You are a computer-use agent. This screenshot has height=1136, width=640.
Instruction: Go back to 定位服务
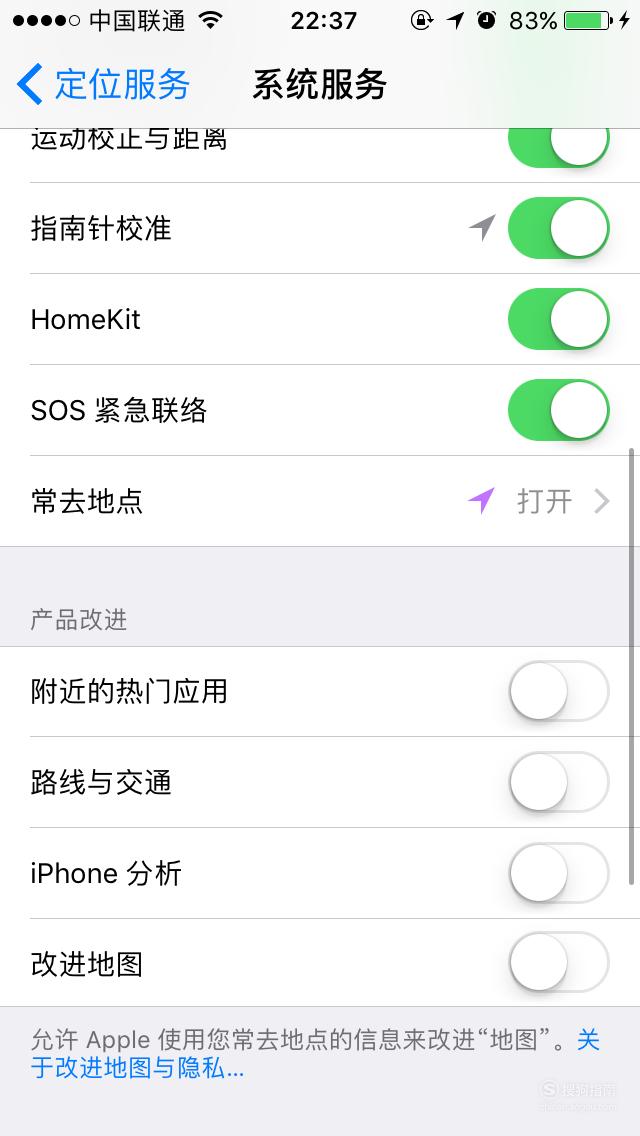click(103, 84)
